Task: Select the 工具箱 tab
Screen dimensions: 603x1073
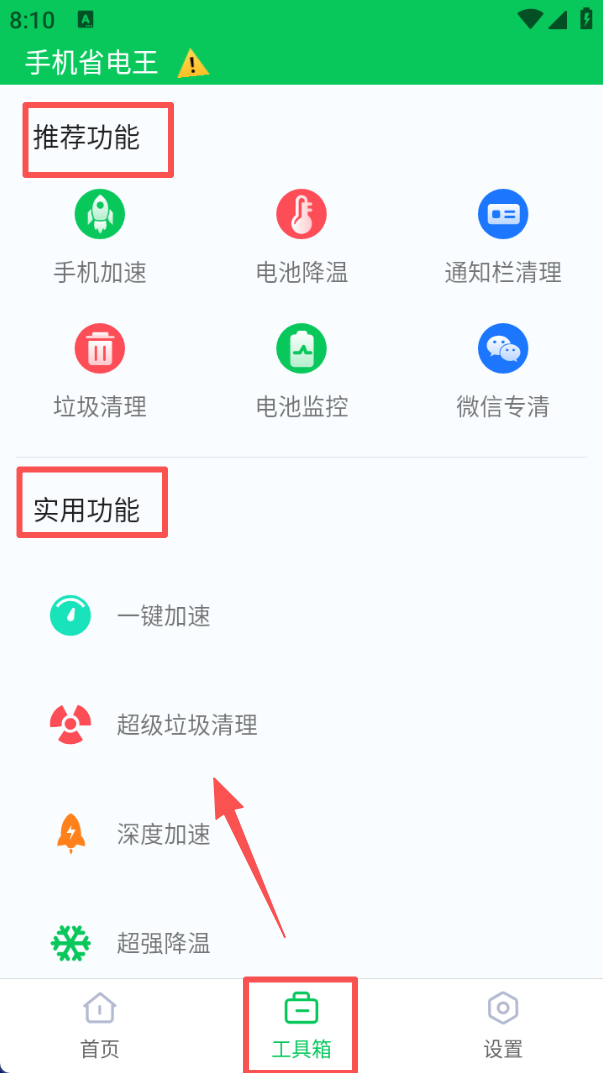Action: pyautogui.click(x=301, y=1024)
